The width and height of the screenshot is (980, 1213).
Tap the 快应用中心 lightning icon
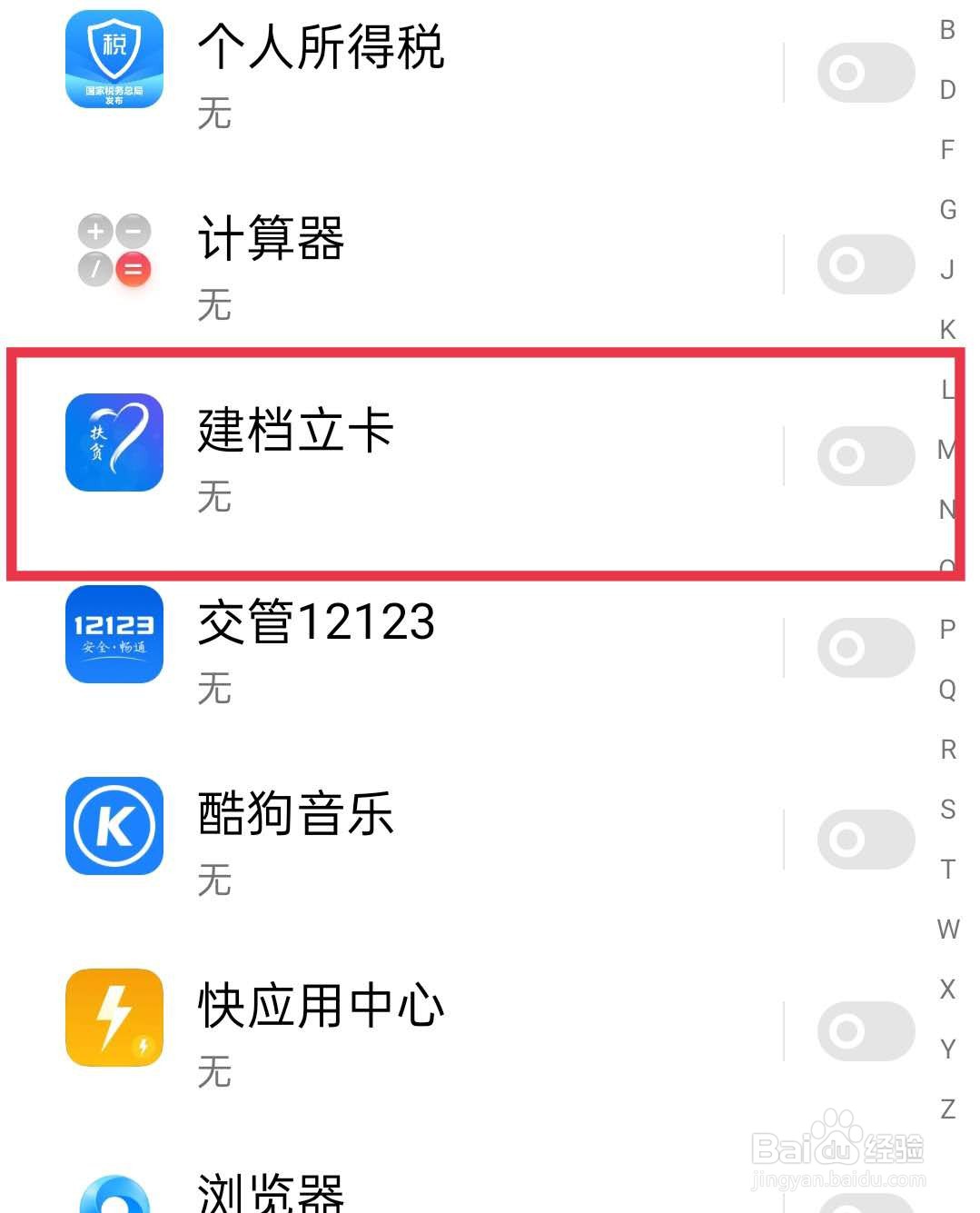click(113, 1018)
